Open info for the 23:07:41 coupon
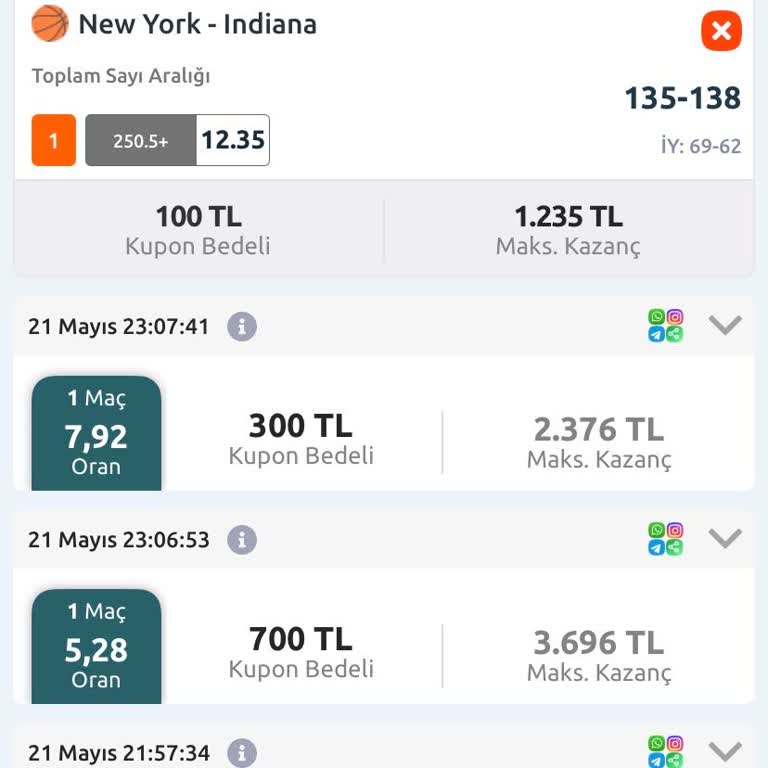Screen dimensions: 768x768 [242, 326]
